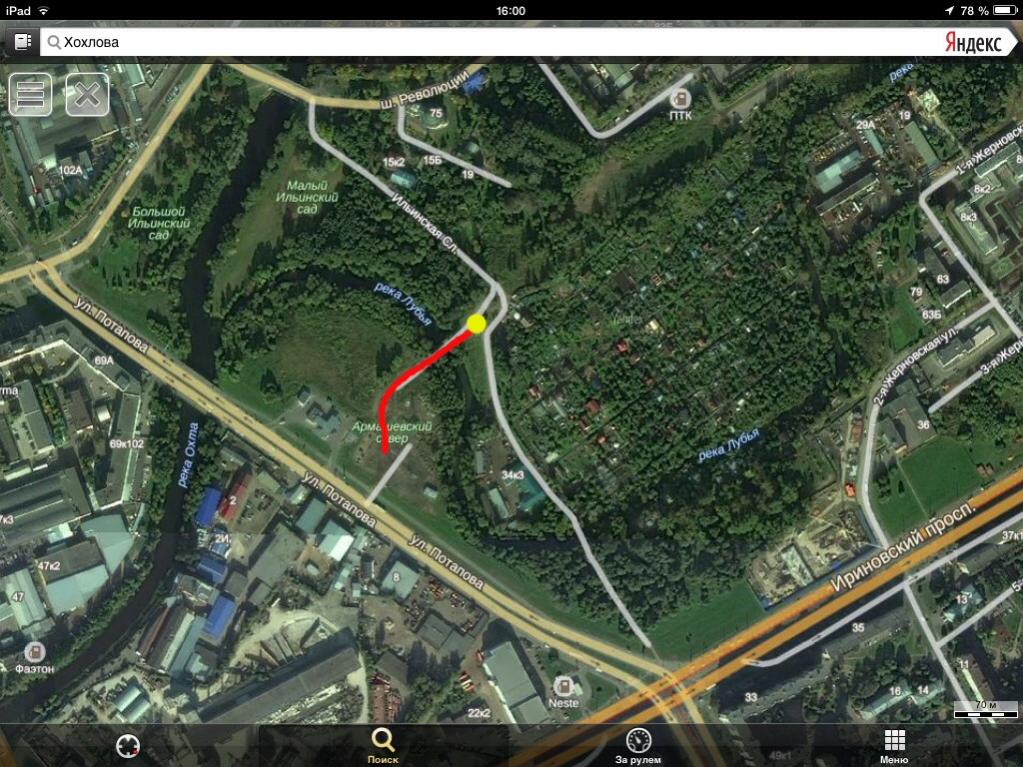The image size is (1023, 767).
Task: Open the search results list button
Action: tap(30, 95)
